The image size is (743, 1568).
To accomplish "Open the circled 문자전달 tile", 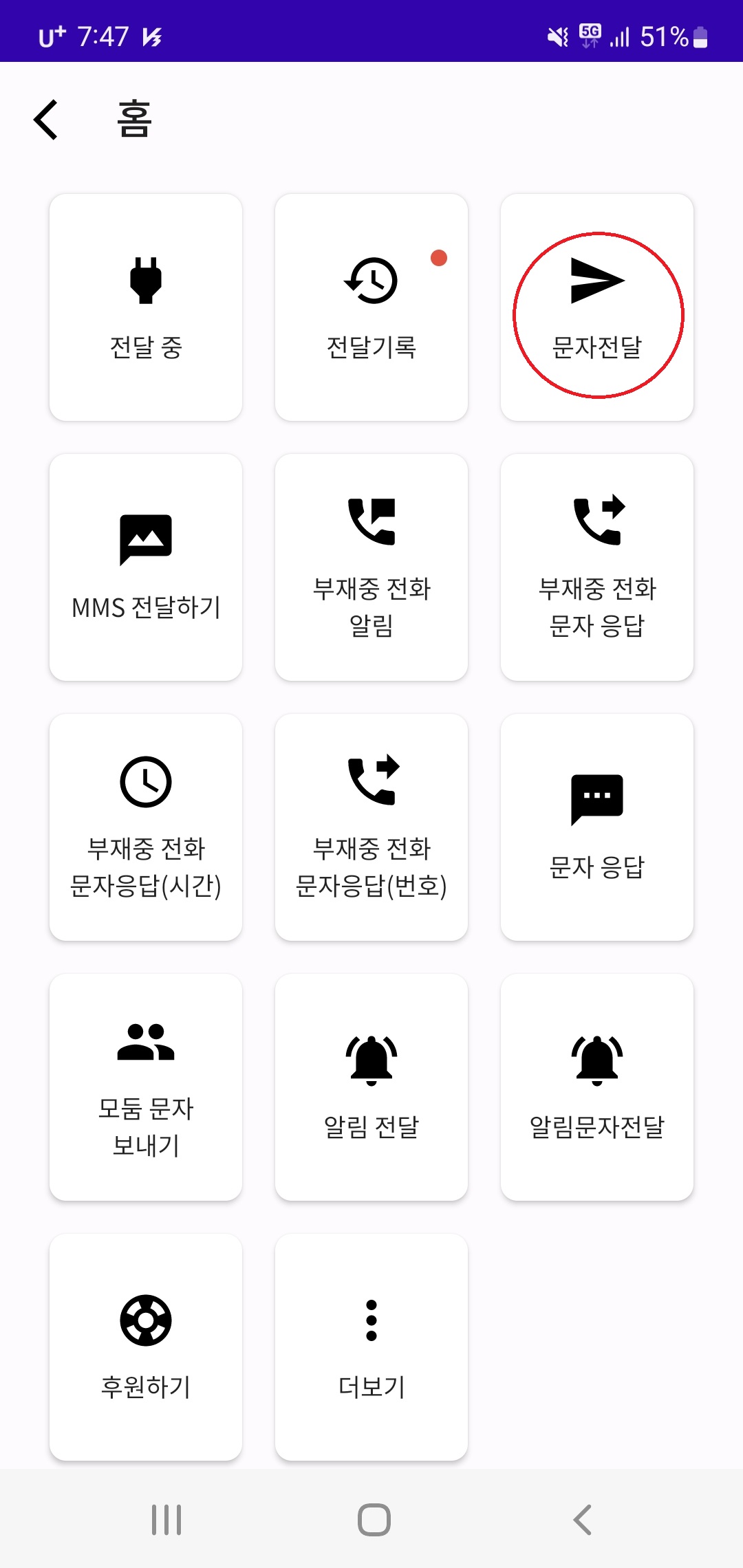I will coord(596,306).
